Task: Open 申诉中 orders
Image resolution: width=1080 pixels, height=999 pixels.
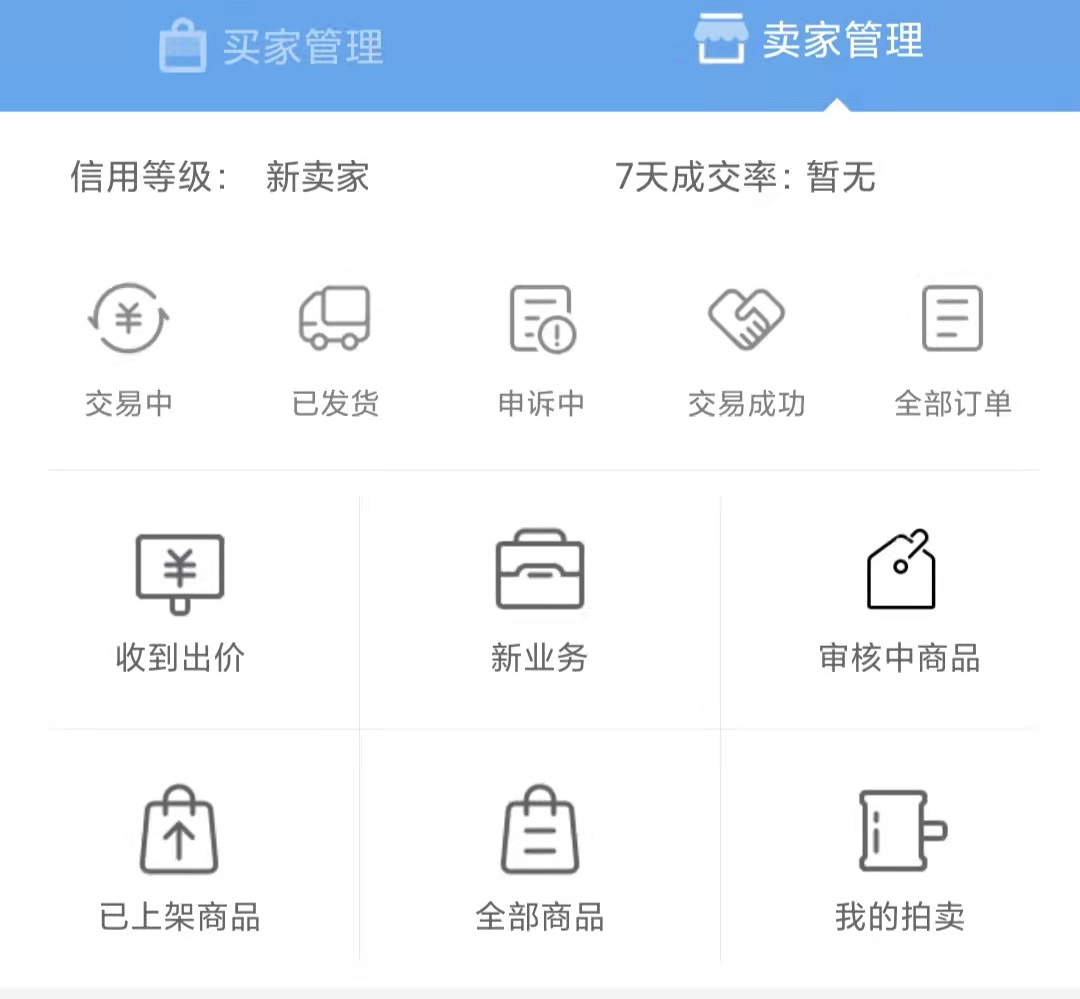Action: (541, 346)
